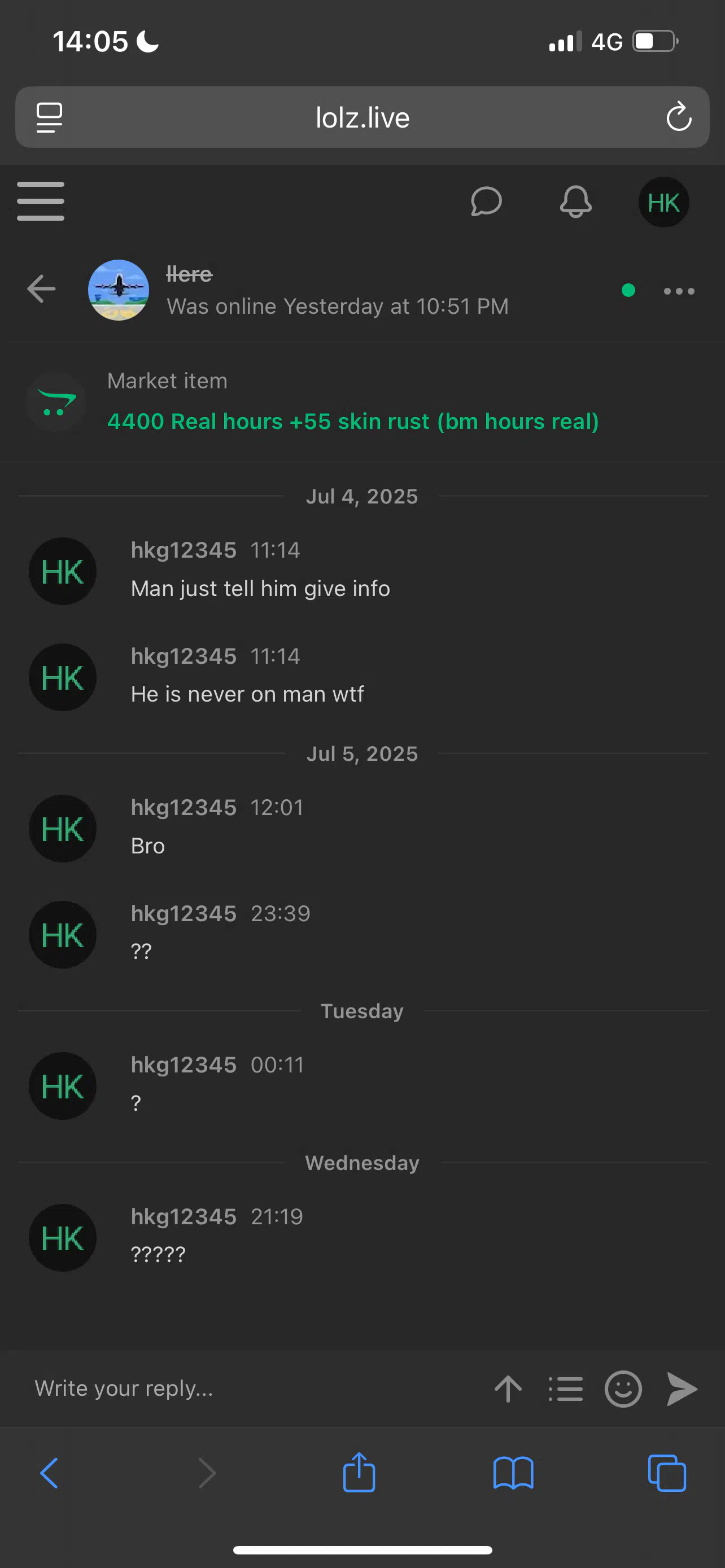Image resolution: width=725 pixels, height=1568 pixels.
Task: Open Safari bookmarks
Action: coord(513,1474)
